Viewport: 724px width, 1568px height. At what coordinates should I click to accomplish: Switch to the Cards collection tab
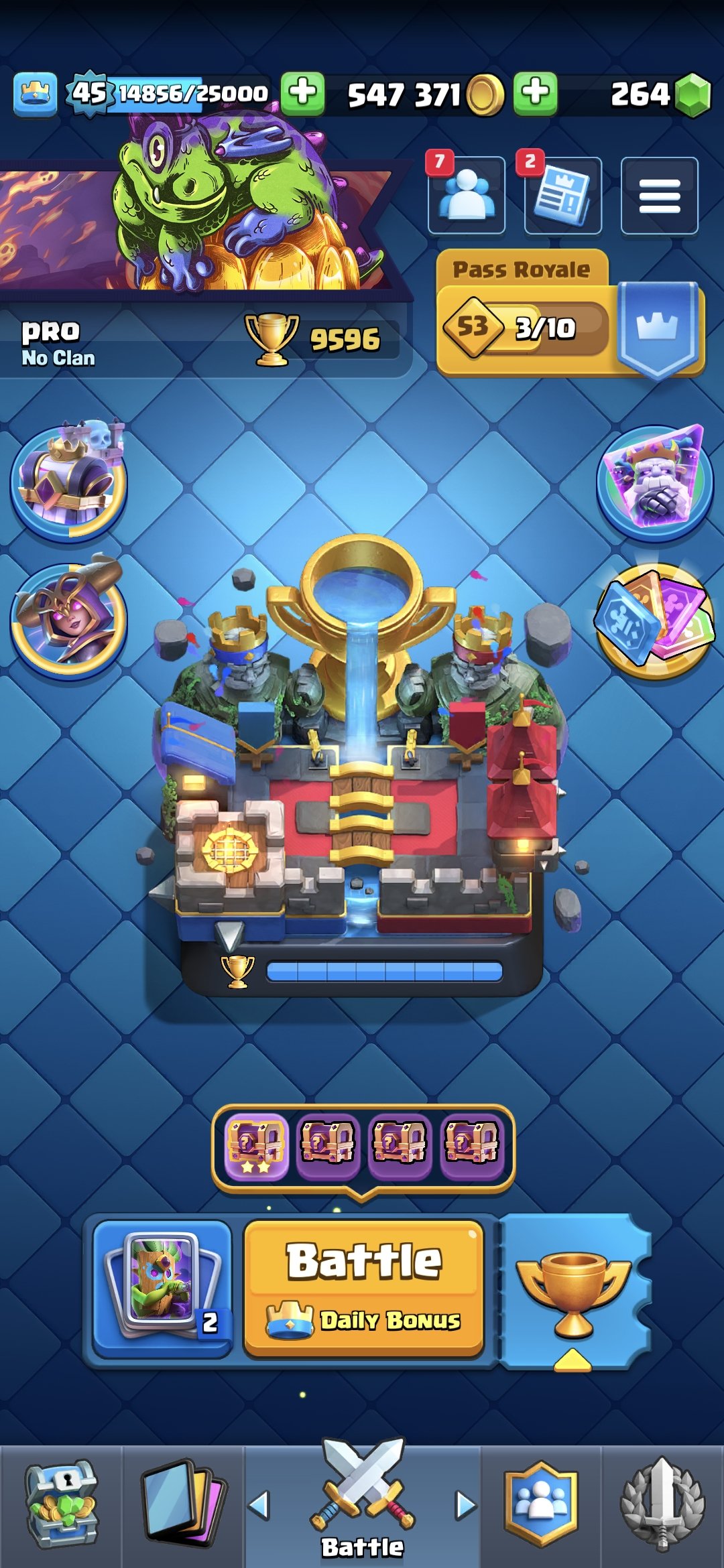click(182, 1504)
